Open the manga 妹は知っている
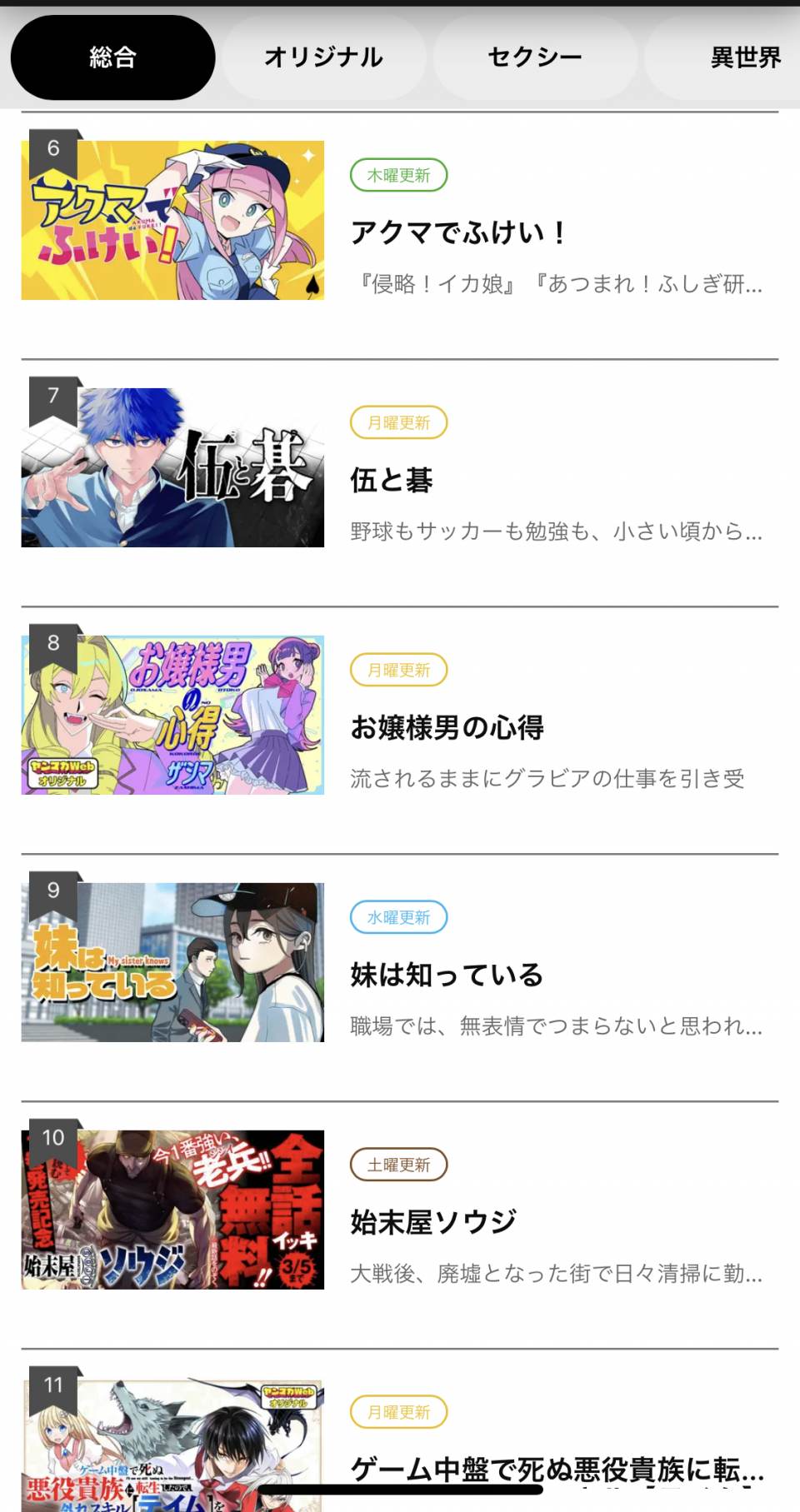Image resolution: width=800 pixels, height=1512 pixels. pyautogui.click(x=447, y=975)
